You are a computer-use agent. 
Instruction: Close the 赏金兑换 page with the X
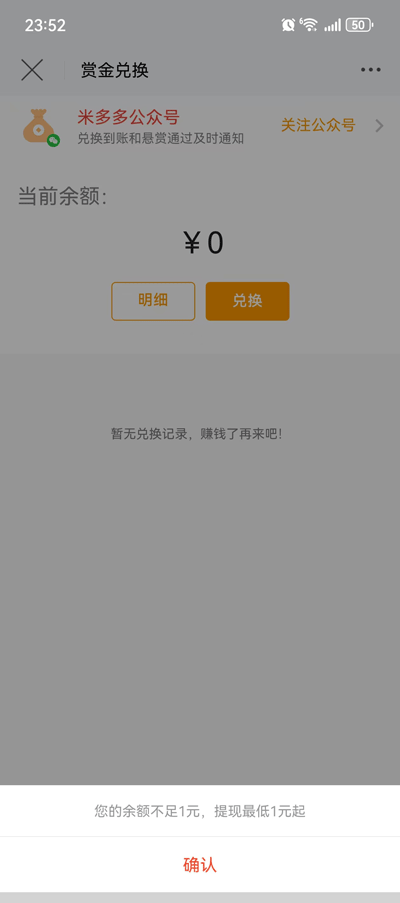[32, 70]
